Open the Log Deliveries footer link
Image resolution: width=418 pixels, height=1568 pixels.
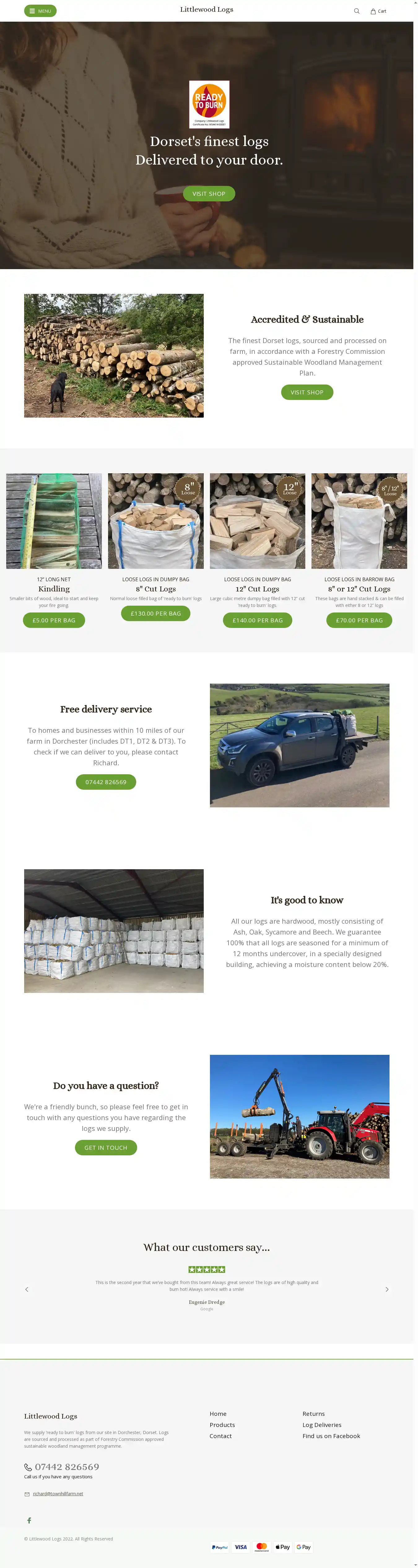(321, 1424)
